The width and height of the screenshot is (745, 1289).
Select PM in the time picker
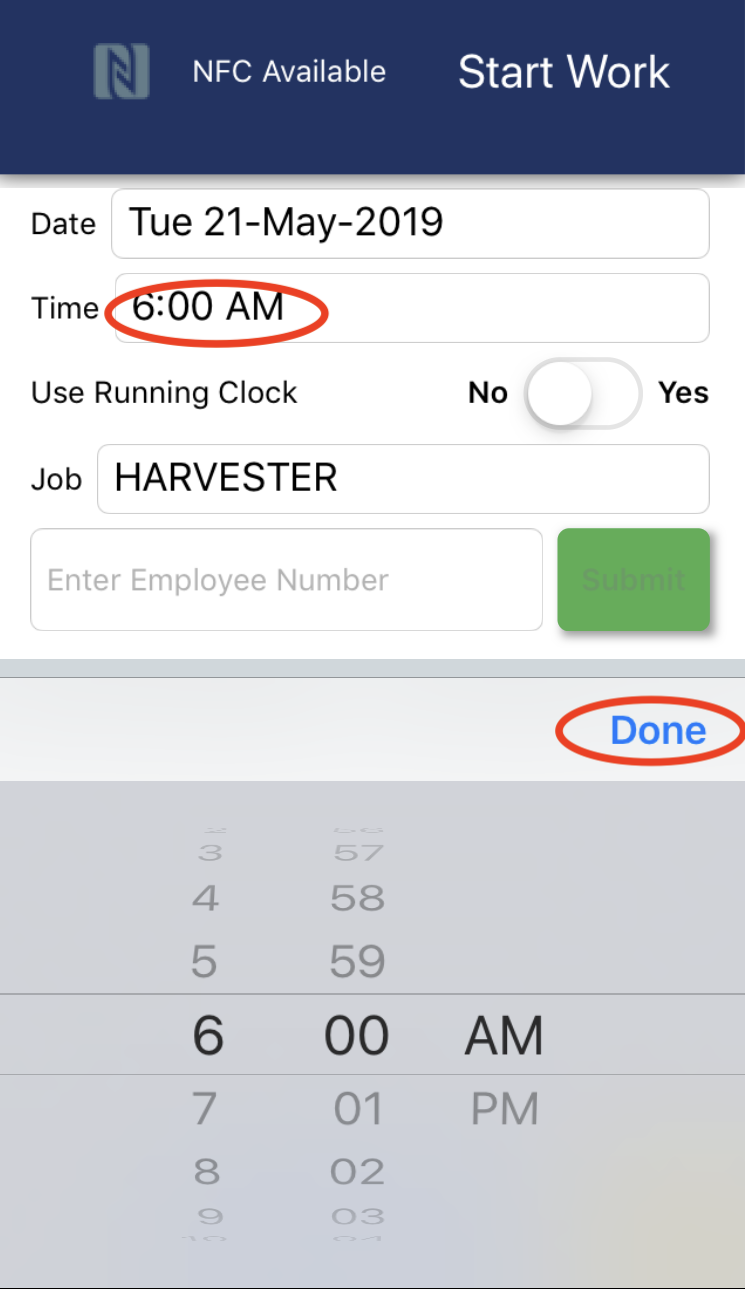click(x=504, y=1109)
